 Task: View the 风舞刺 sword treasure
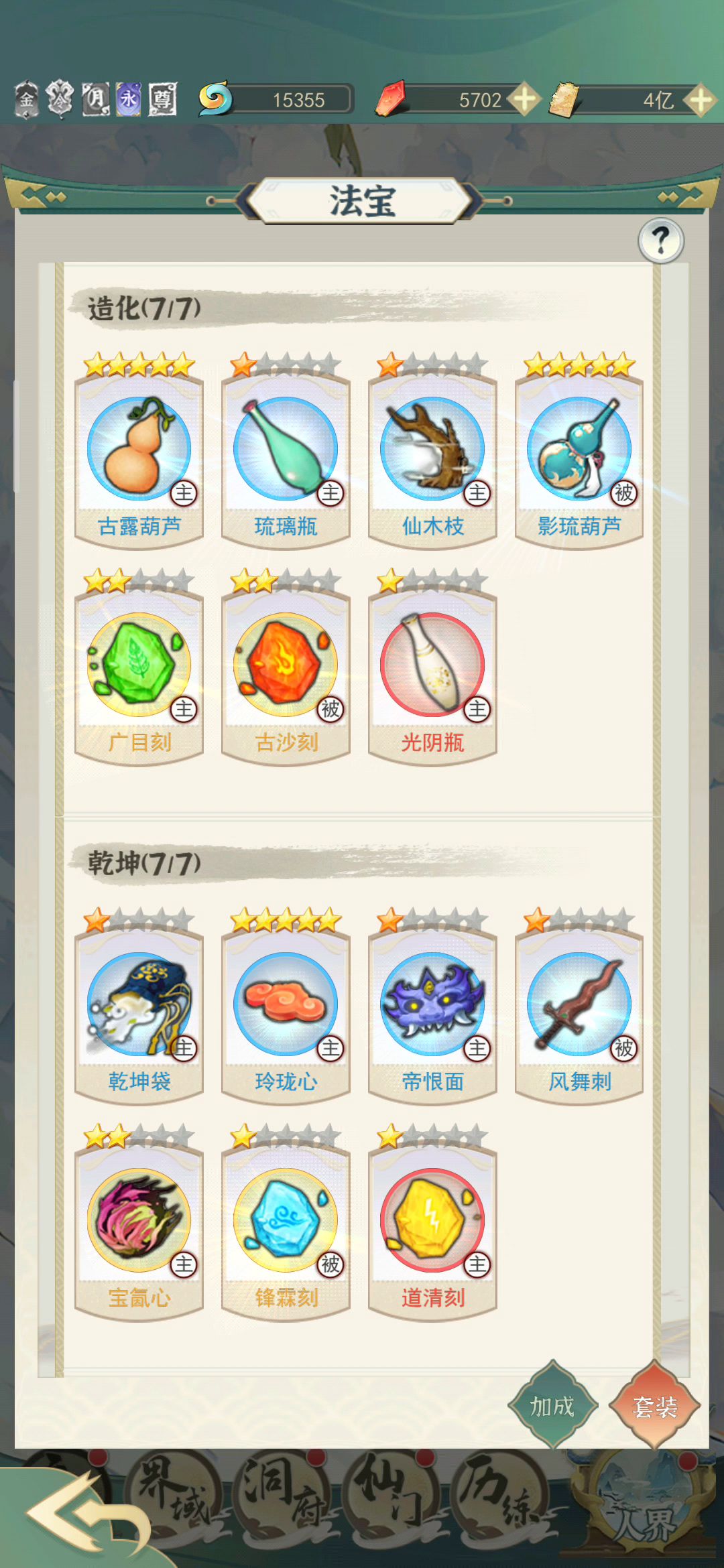579,1012
